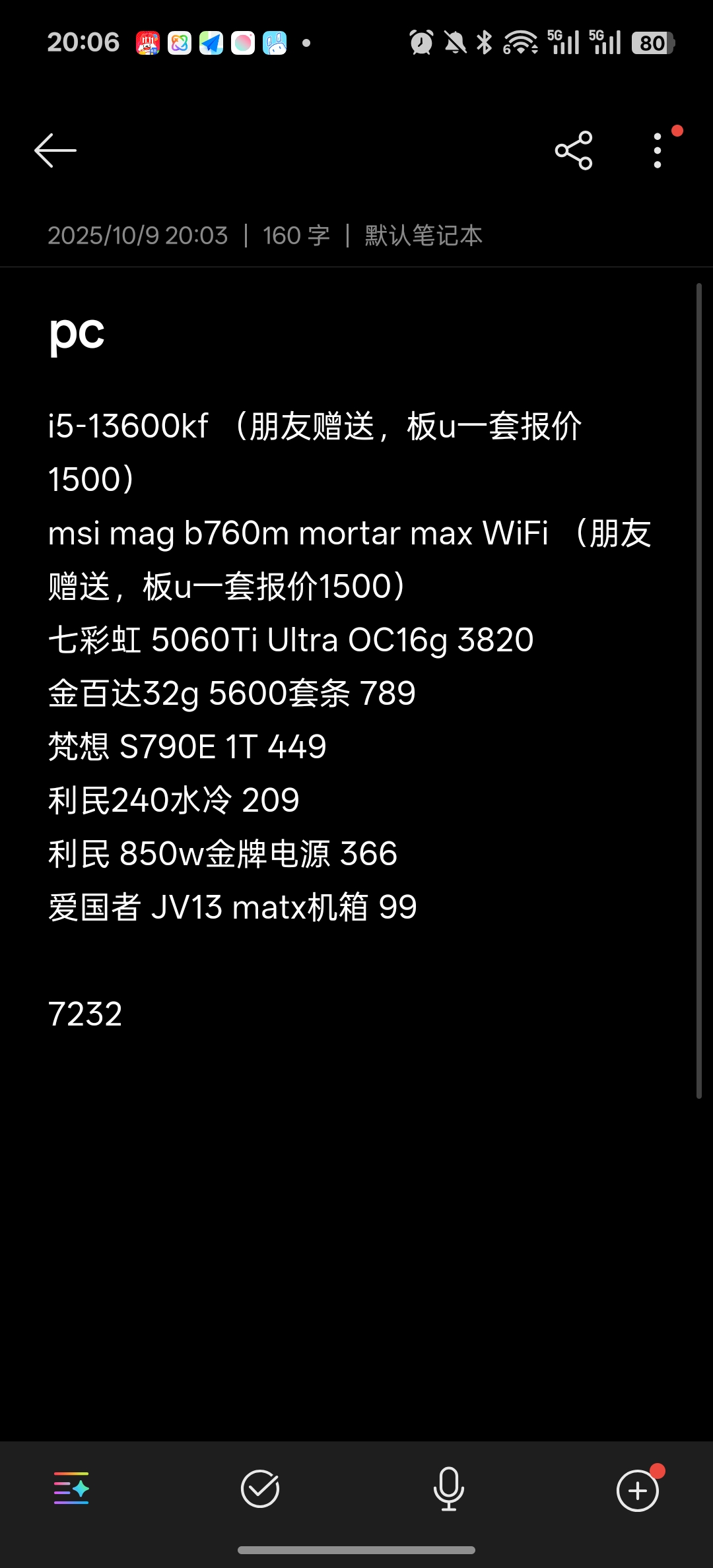Share this note

[x=573, y=150]
